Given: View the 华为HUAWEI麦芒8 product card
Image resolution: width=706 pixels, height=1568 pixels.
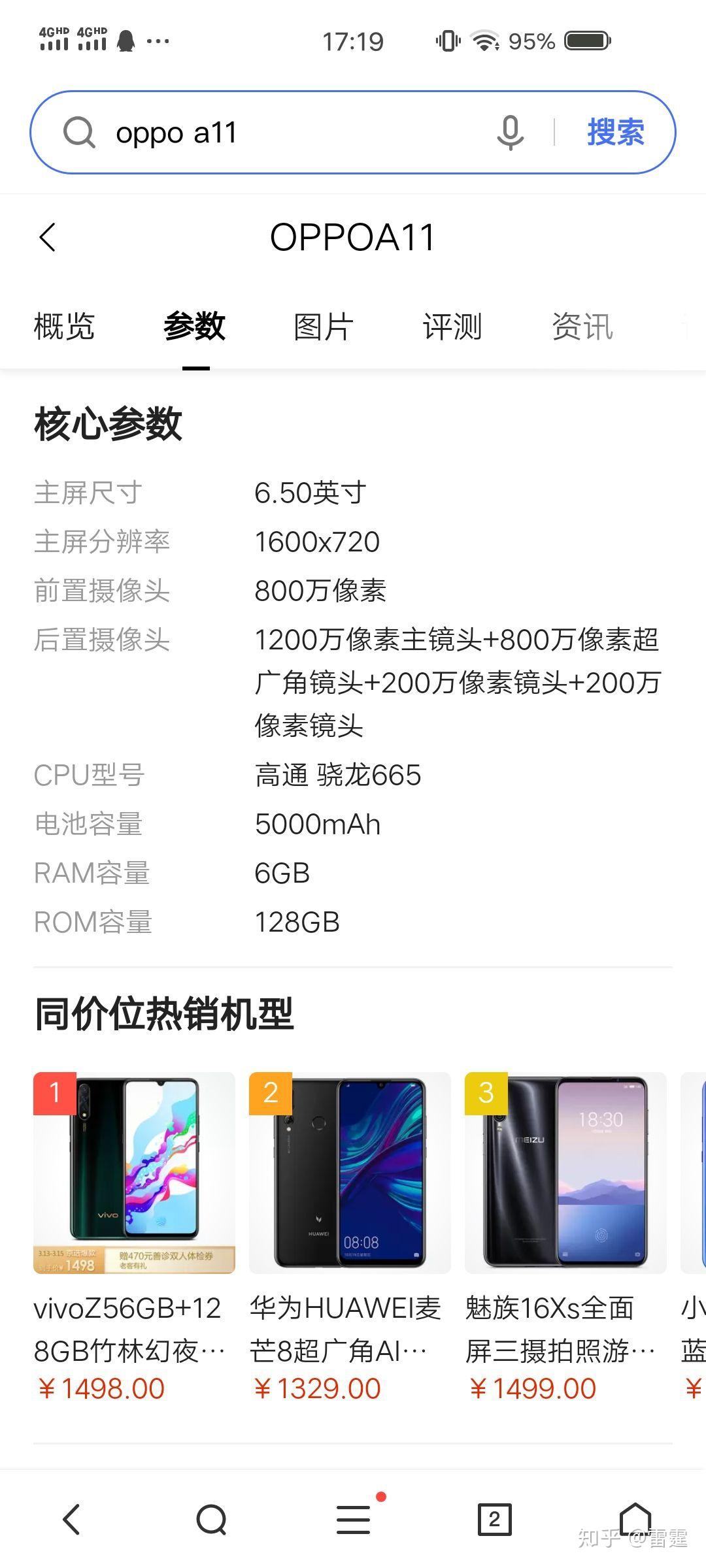Looking at the screenshot, I should click(350, 1228).
